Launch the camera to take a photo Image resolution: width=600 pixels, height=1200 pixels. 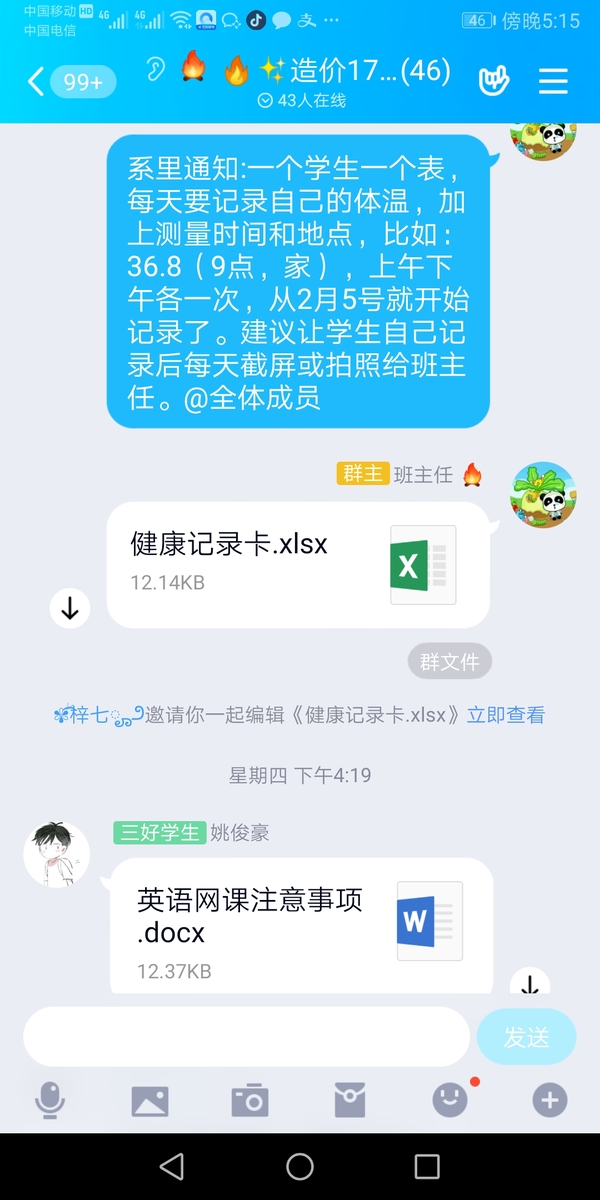(x=250, y=1101)
